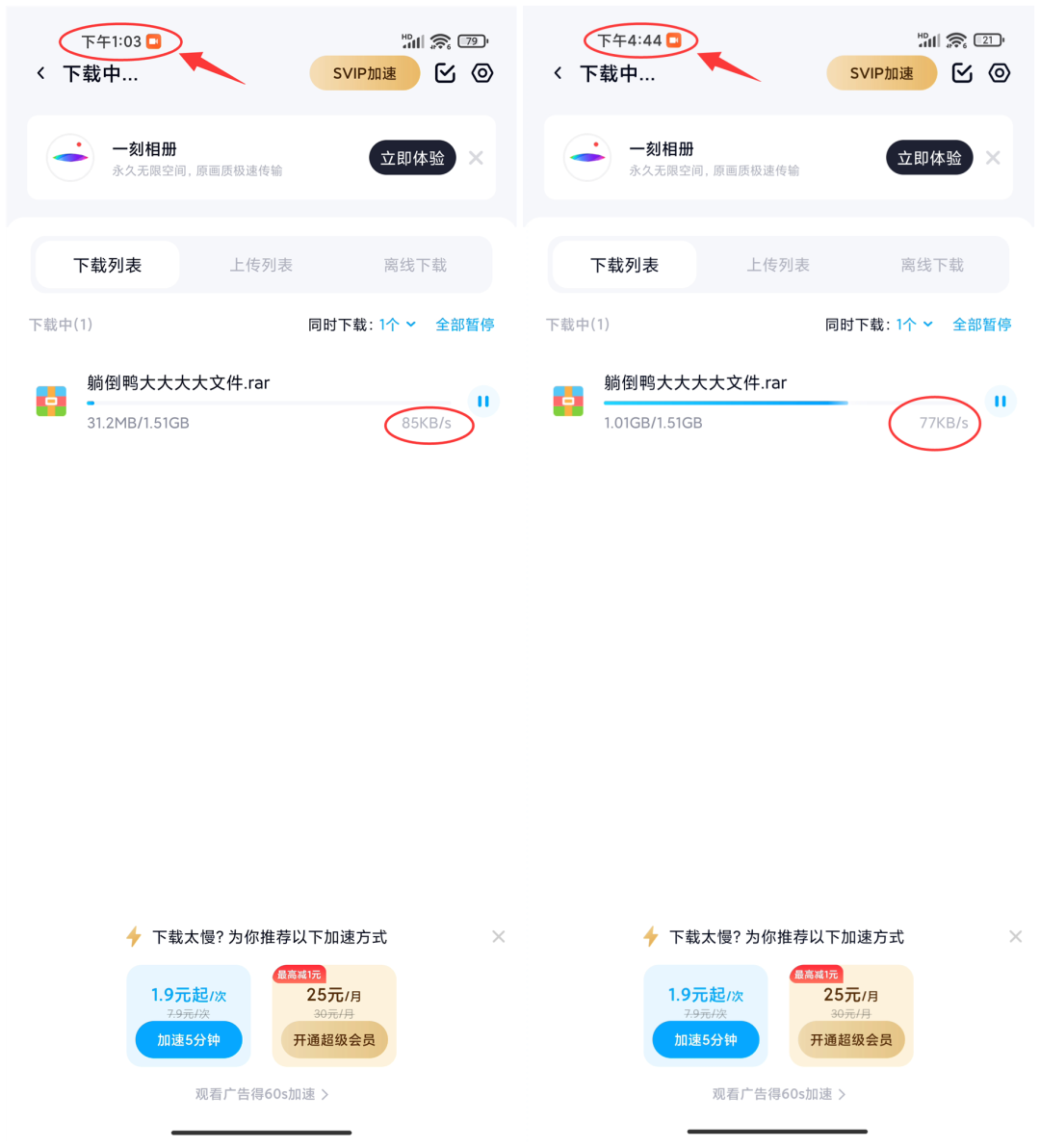Switch to the 上传列表 tab

tap(261, 264)
